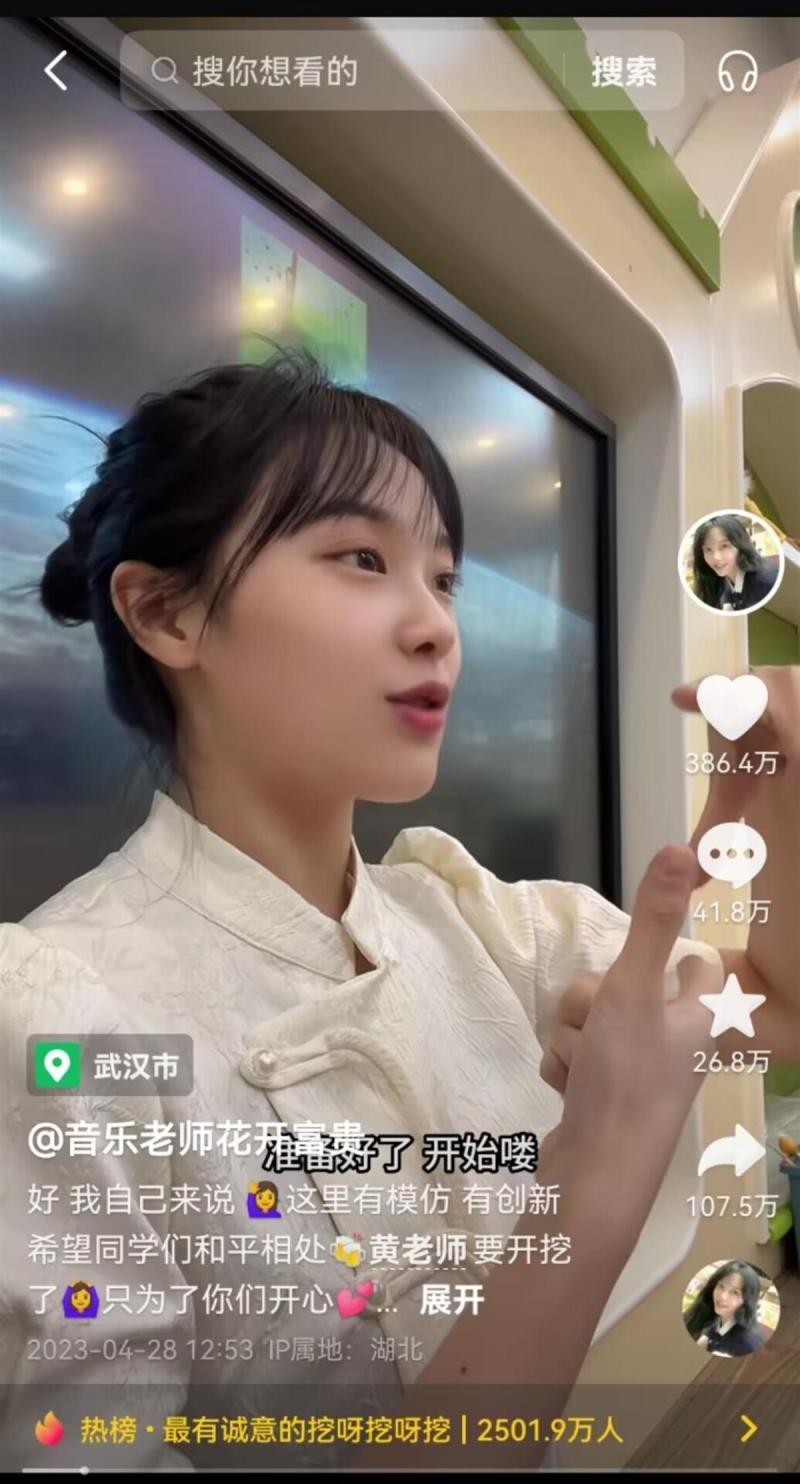The image size is (800, 1484).
Task: Open the rotating music disc
Action: point(731,1307)
